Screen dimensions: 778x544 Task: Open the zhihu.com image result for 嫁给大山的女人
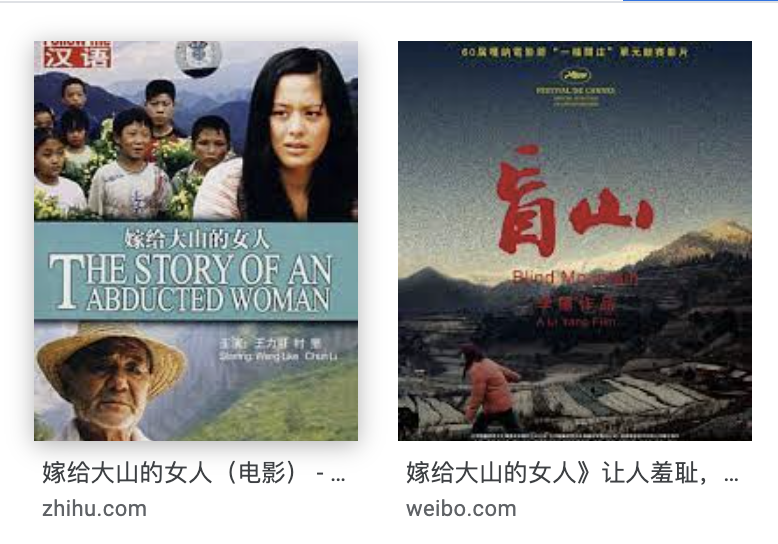point(196,241)
